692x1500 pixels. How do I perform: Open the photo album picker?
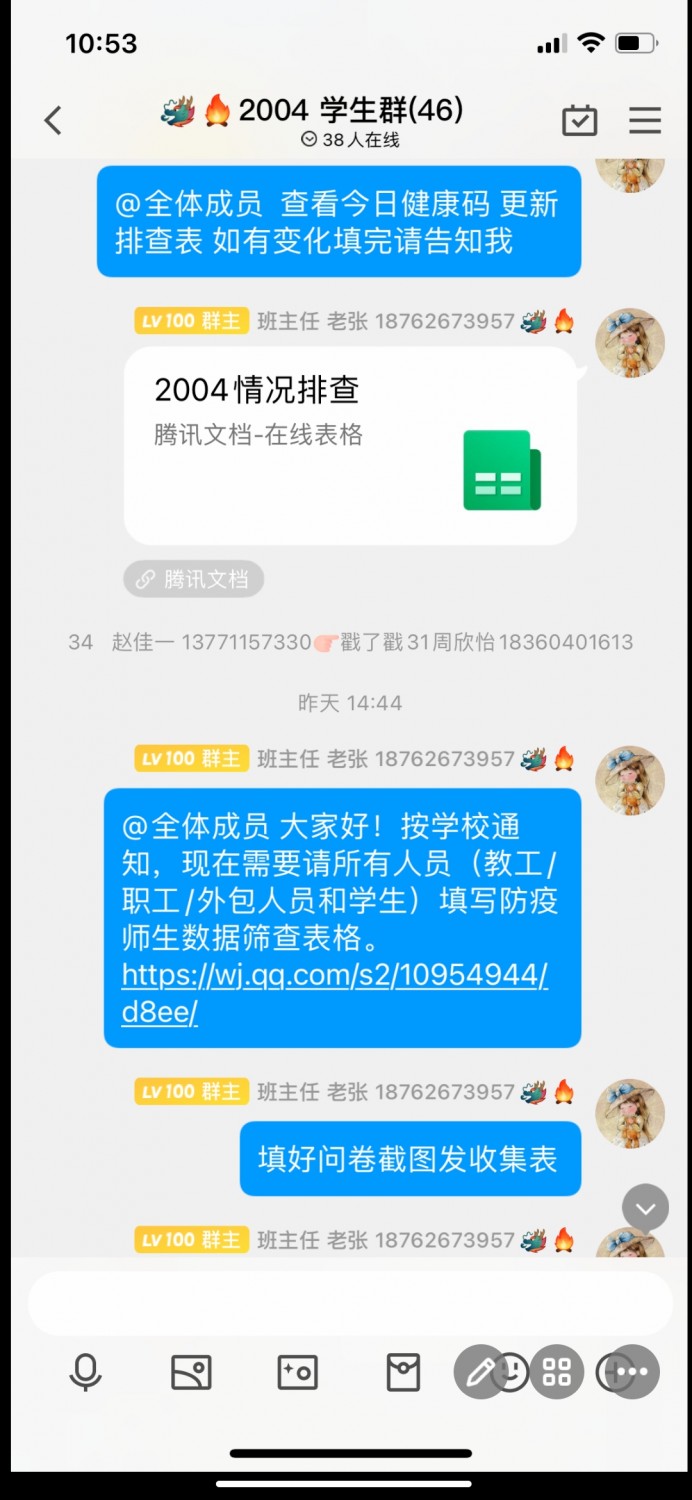coord(191,1372)
